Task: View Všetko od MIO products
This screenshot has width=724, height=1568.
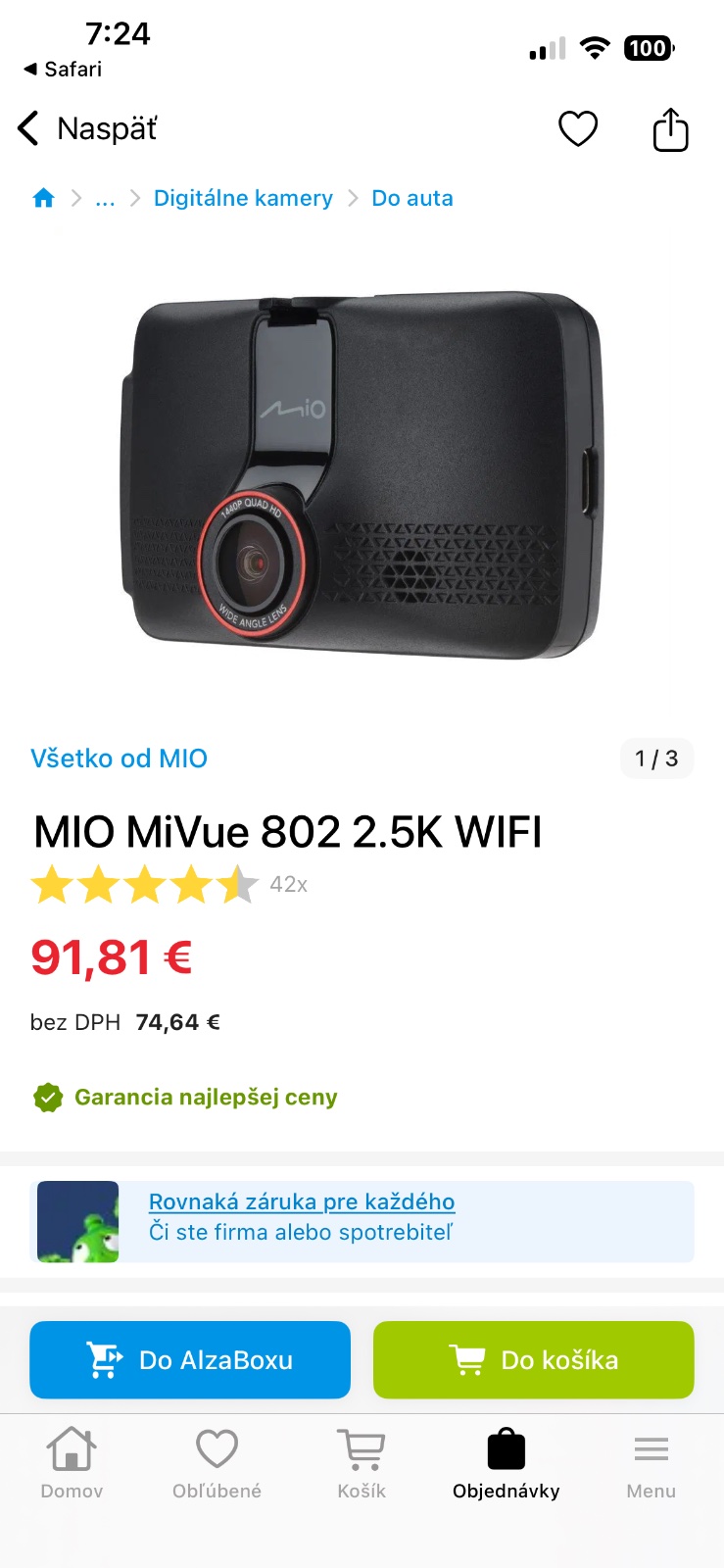Action: (119, 759)
